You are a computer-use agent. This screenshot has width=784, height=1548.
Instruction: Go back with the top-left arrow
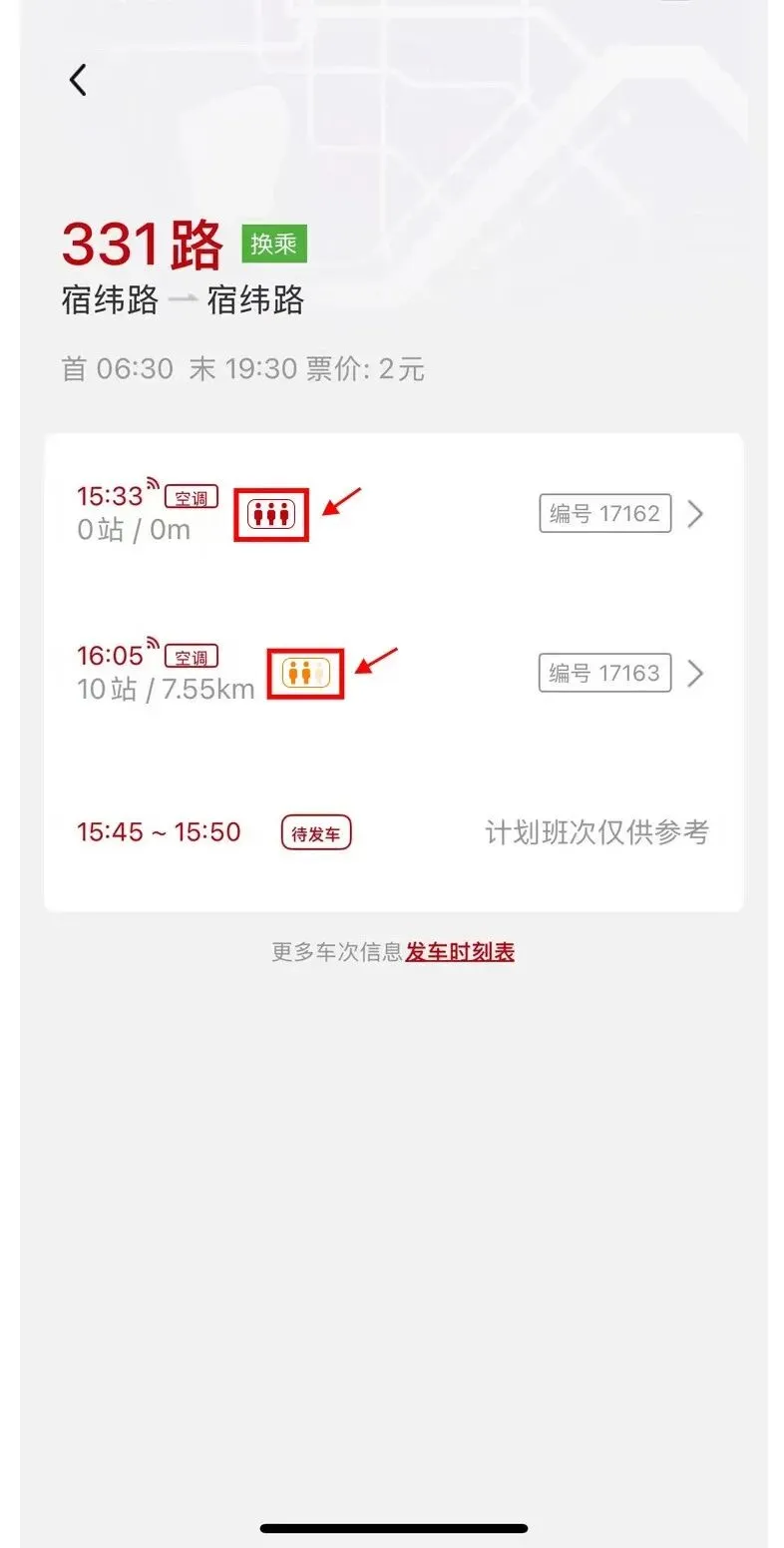(x=78, y=80)
